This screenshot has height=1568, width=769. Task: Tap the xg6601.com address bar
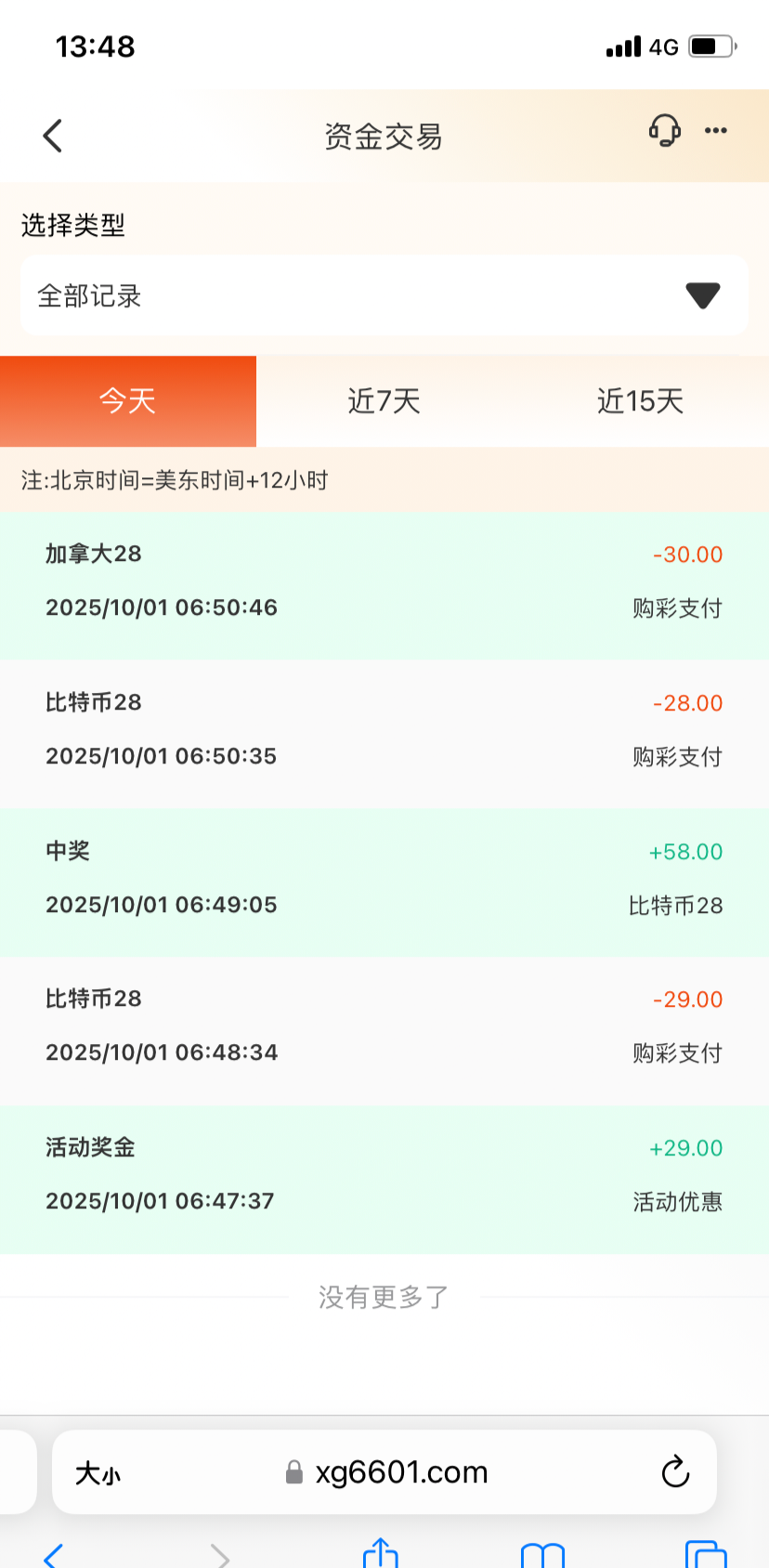click(x=390, y=1472)
